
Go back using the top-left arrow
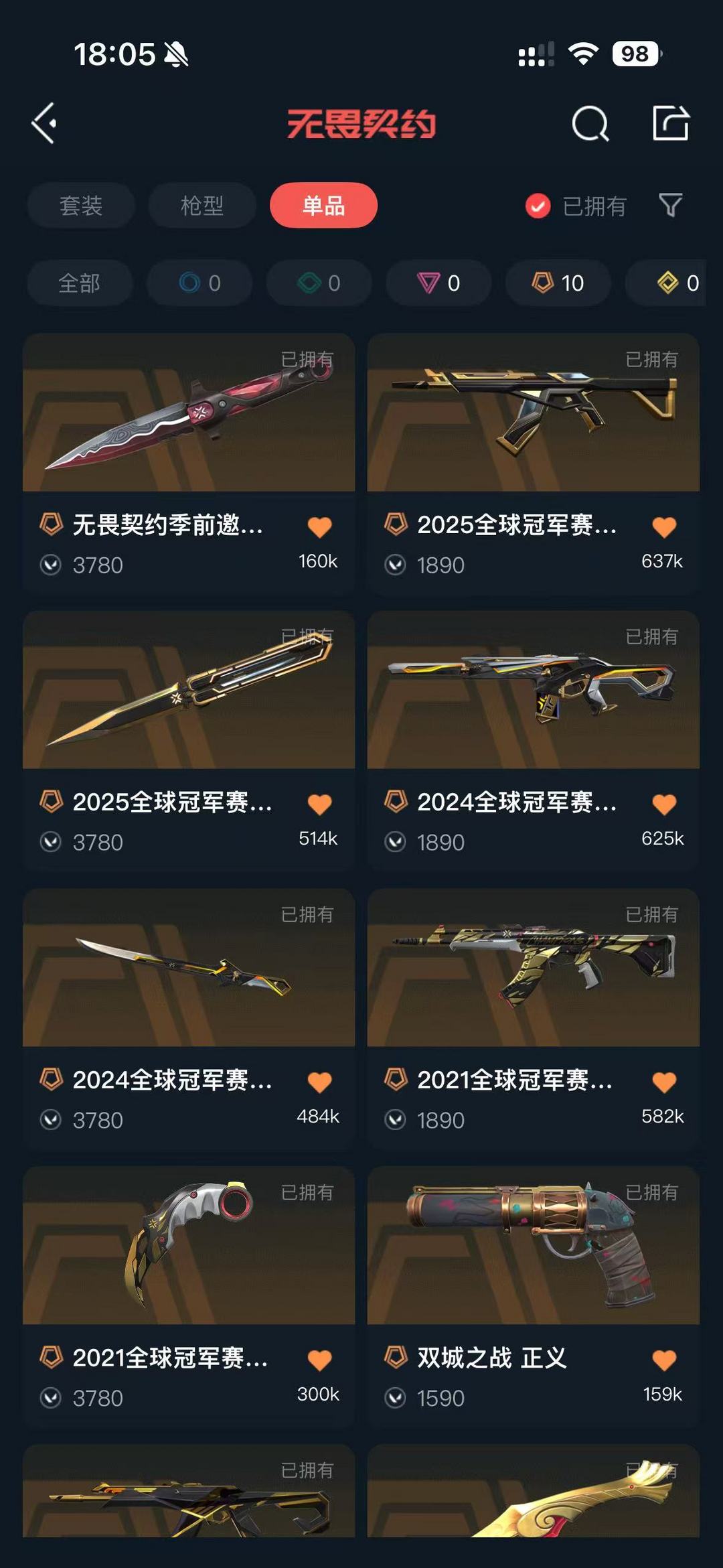44,123
